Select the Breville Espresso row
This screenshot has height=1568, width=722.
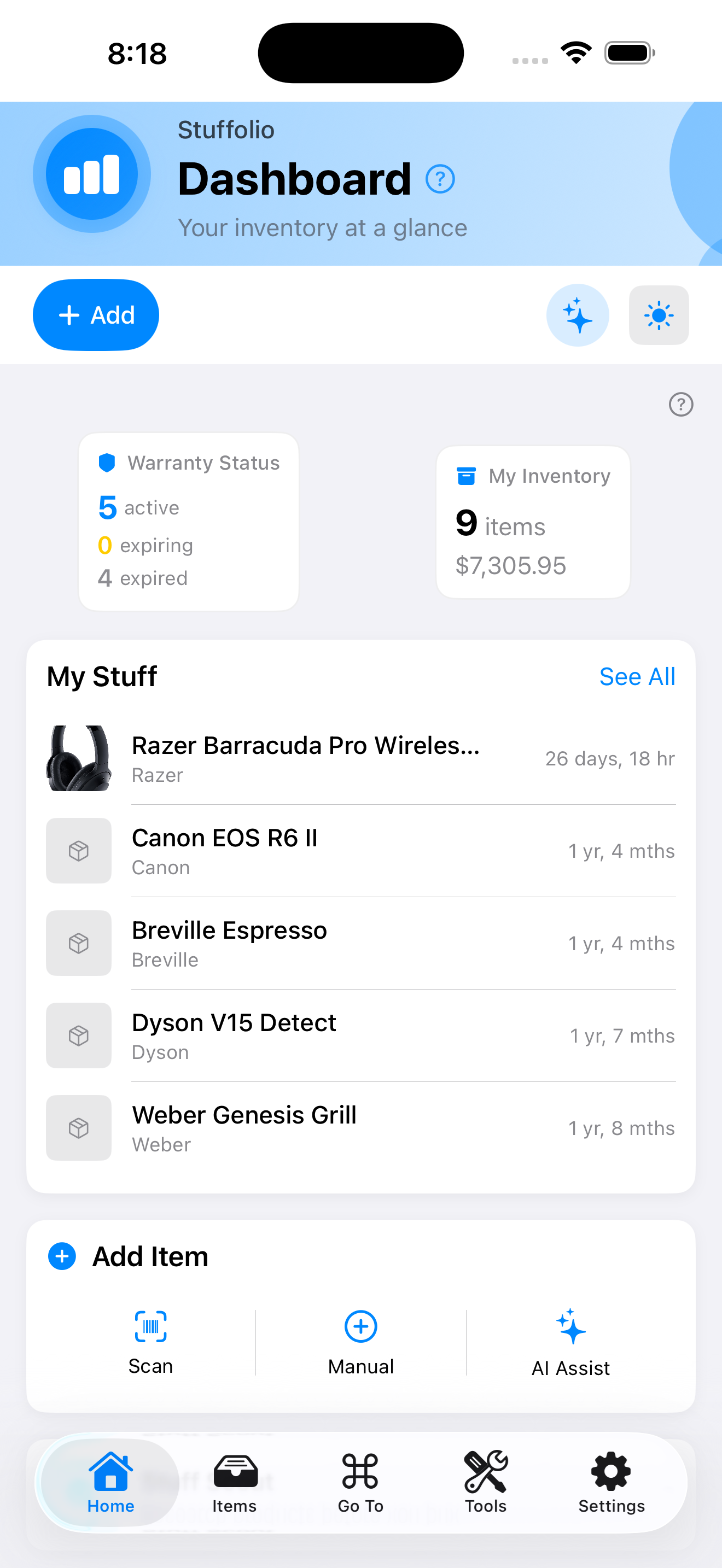(360, 944)
